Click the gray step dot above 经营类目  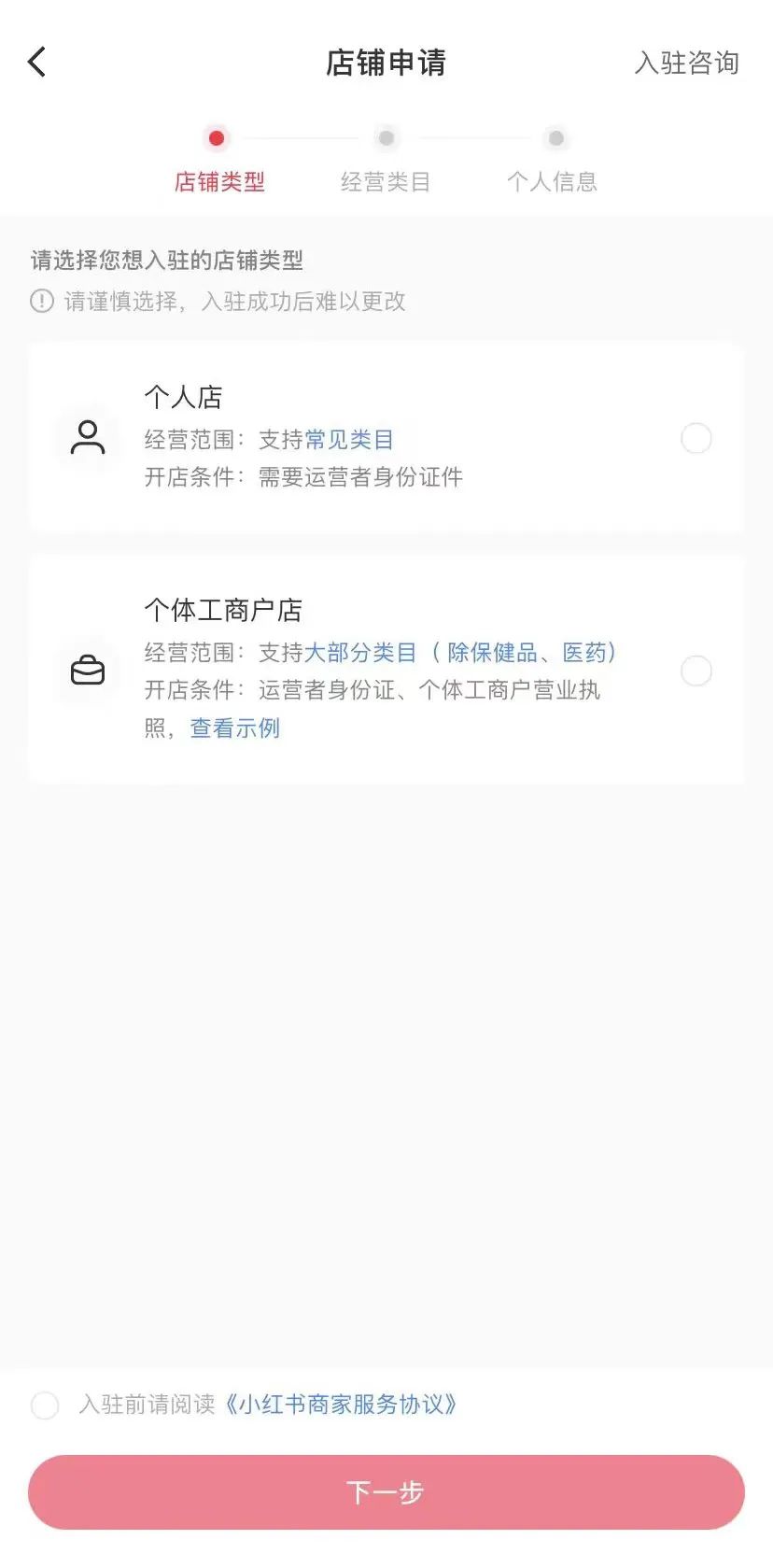tap(386, 137)
